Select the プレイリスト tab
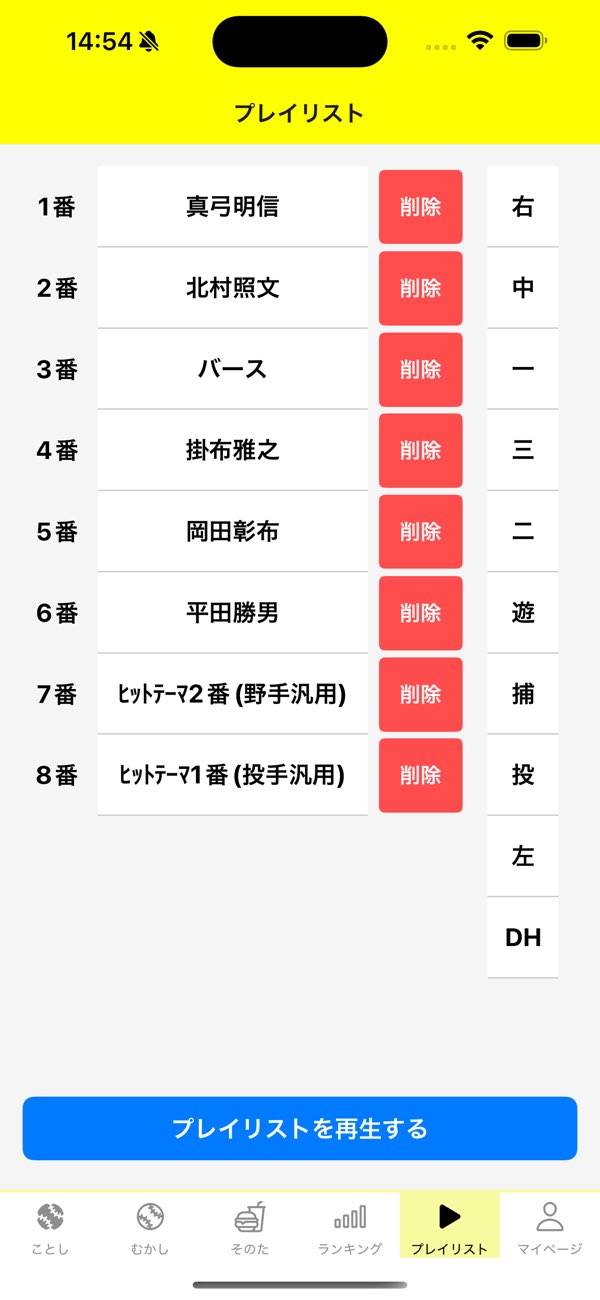 pos(449,1226)
